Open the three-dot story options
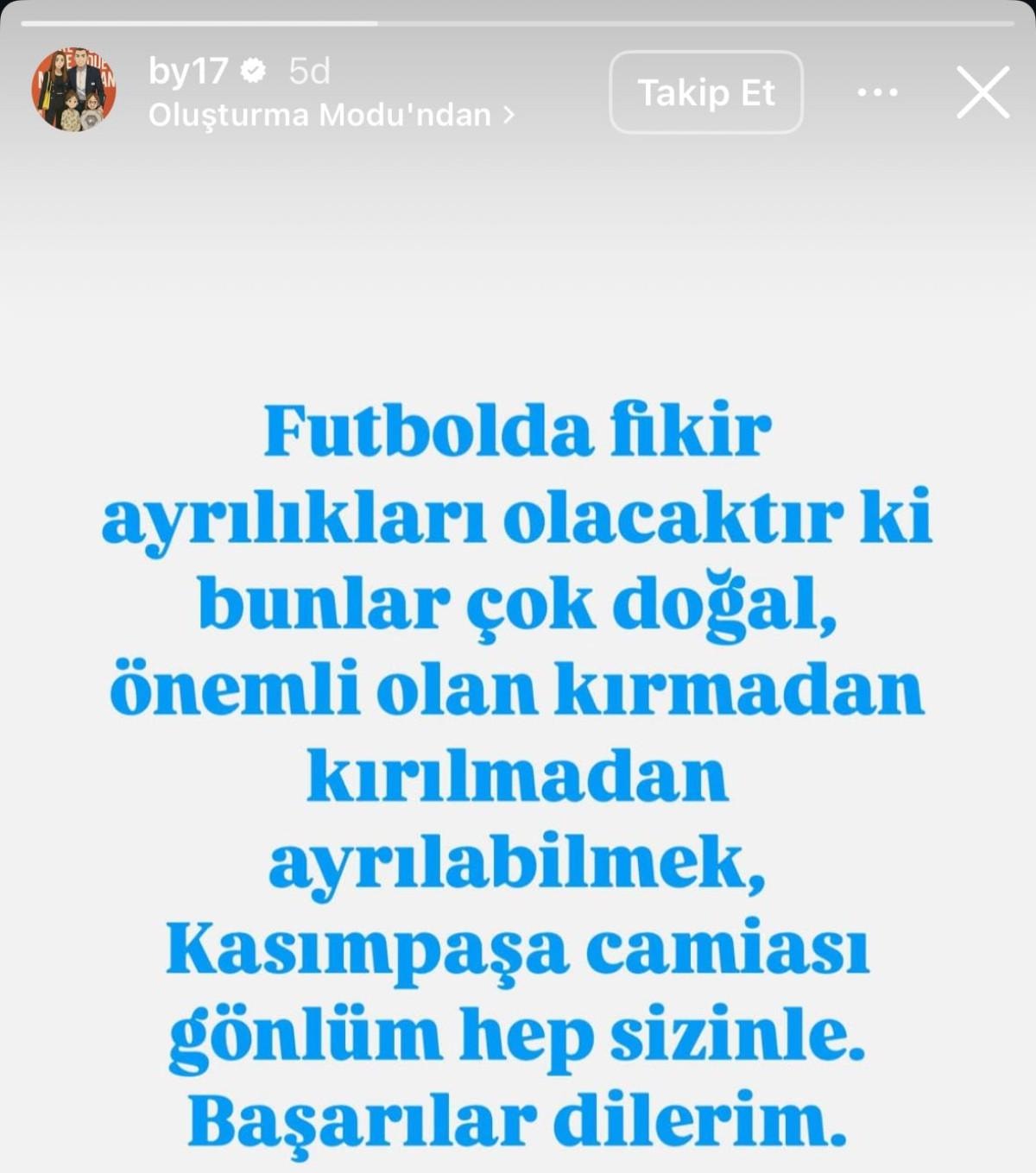This screenshot has height=1173, width=1036. 878,92
